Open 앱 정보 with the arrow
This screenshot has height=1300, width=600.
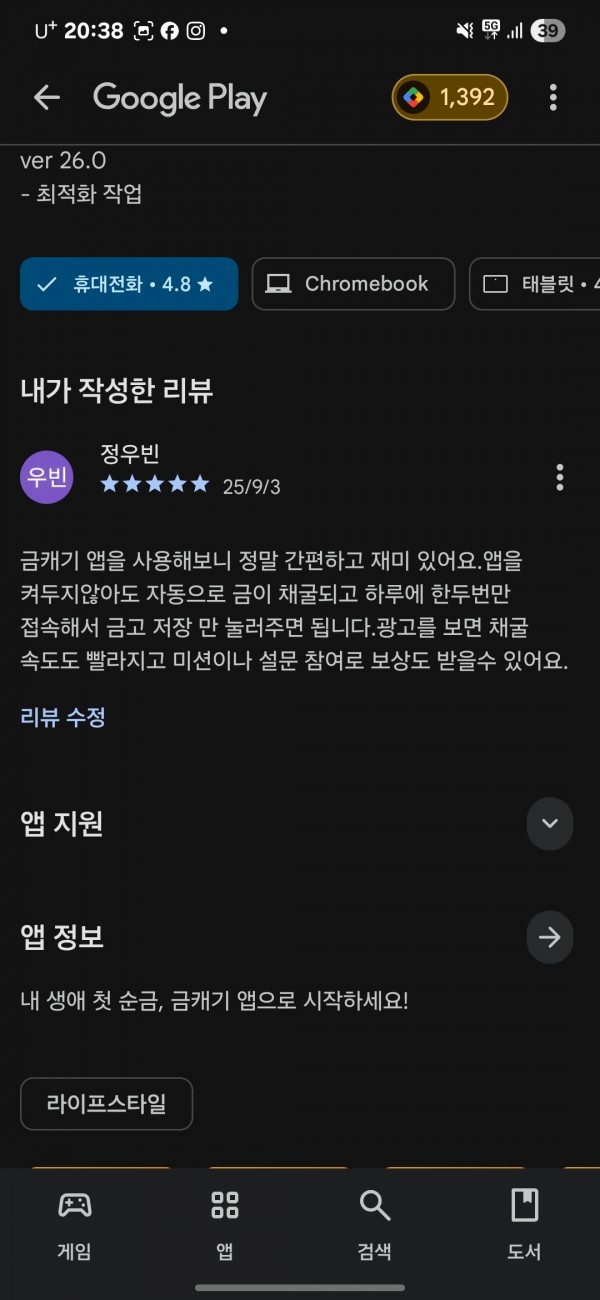(x=550, y=937)
